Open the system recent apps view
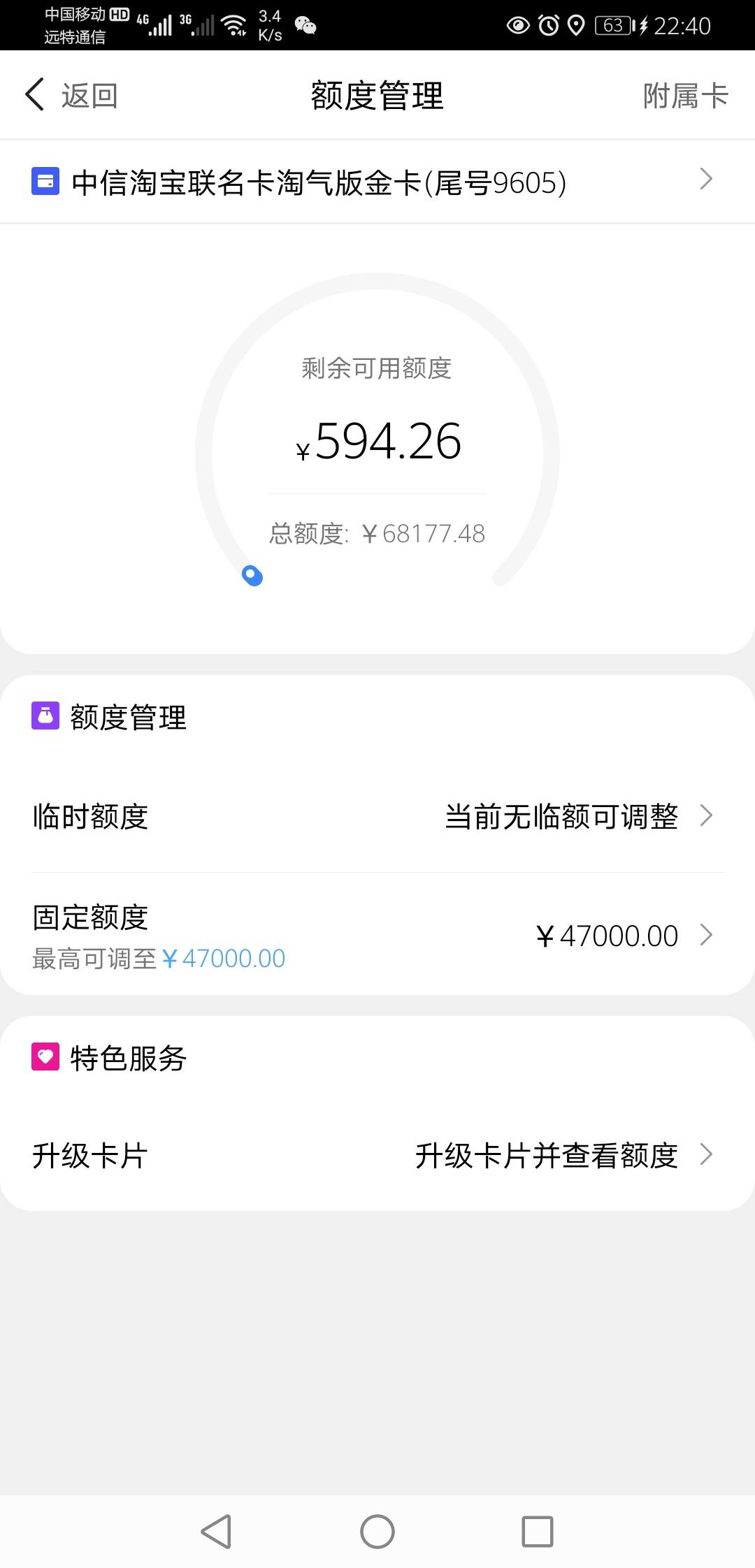 point(538,1531)
